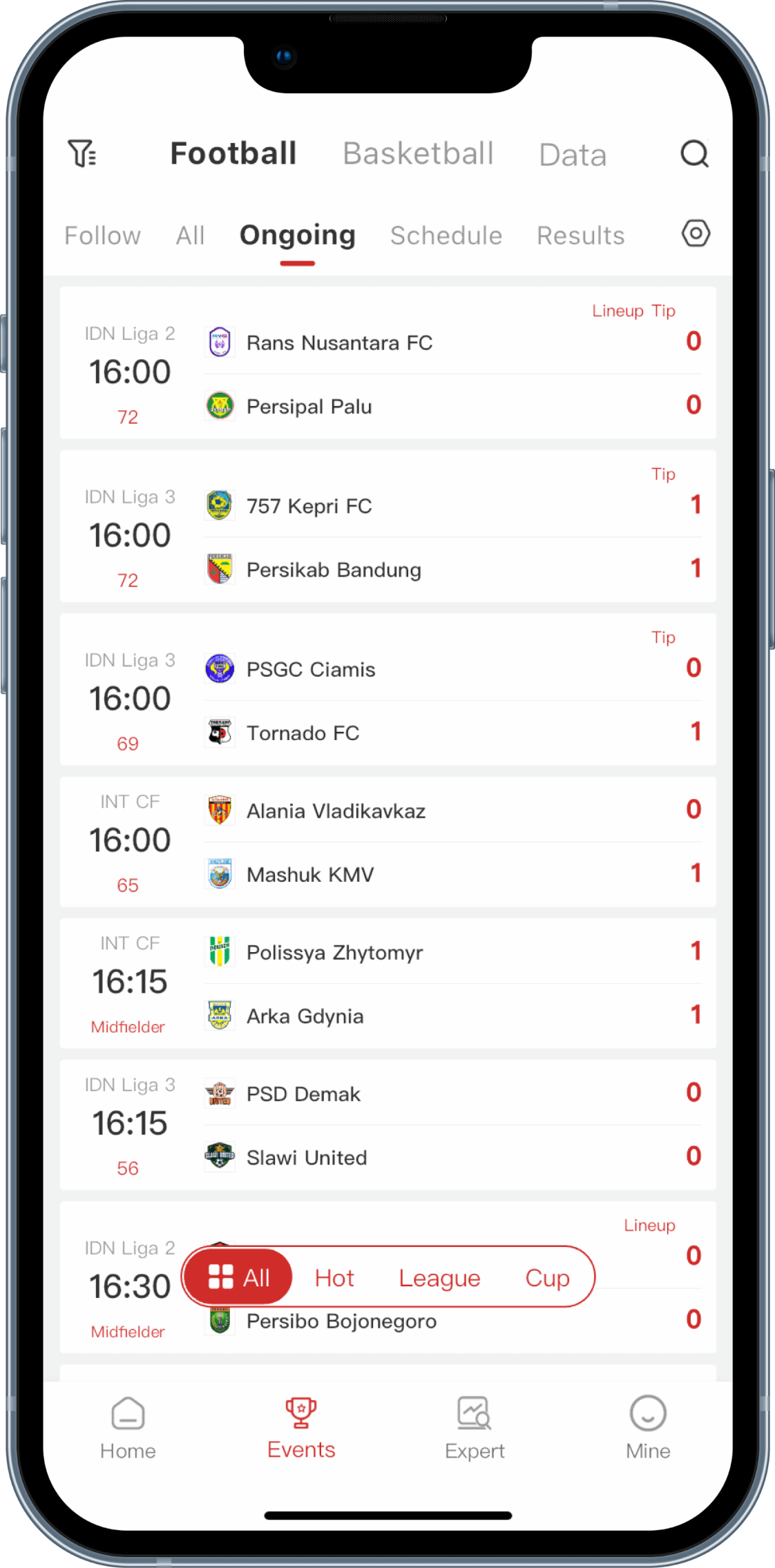Open the search icon

point(694,154)
